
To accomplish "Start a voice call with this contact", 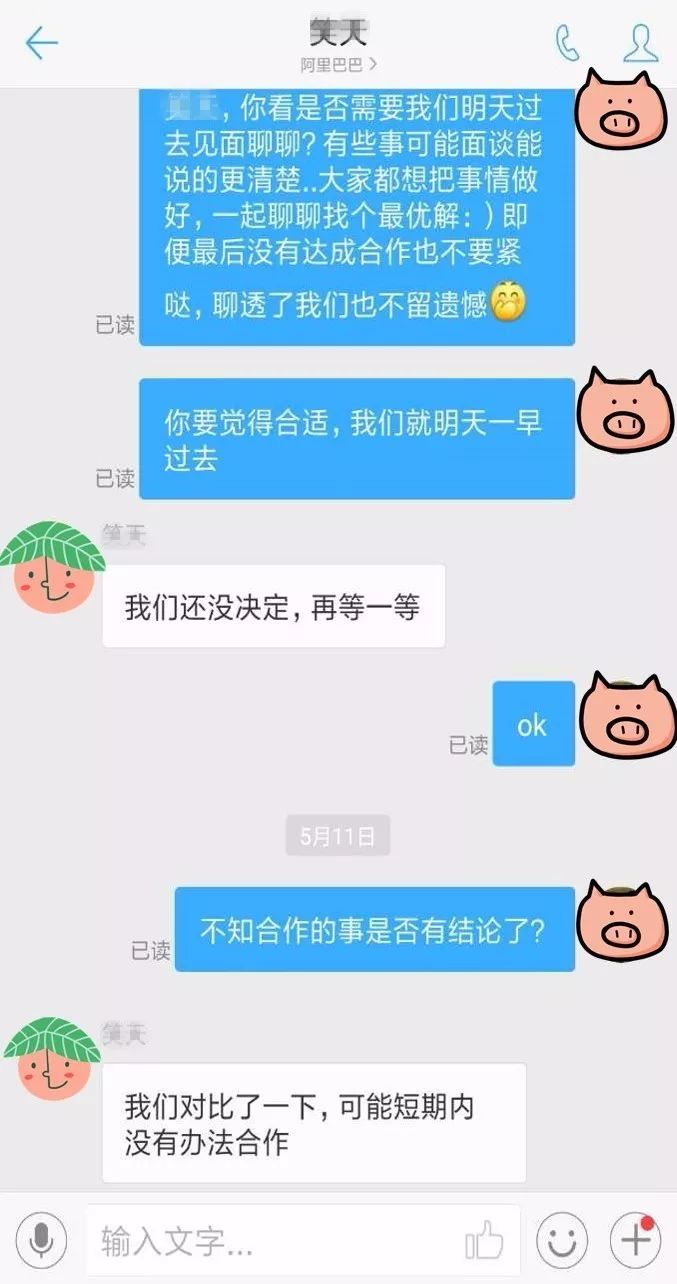I will 568,43.
